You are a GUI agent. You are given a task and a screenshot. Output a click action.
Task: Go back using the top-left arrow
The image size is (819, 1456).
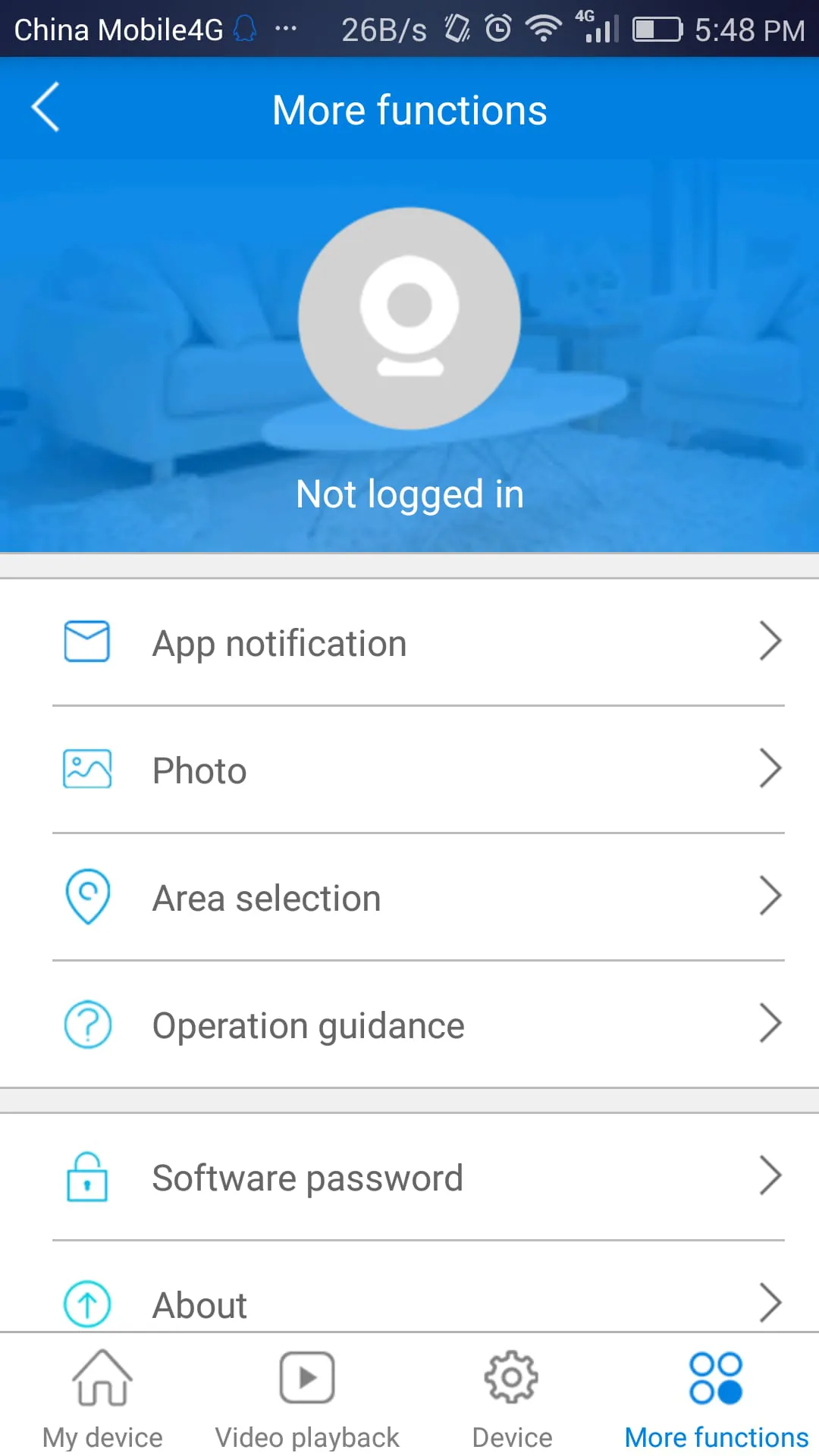click(x=45, y=108)
